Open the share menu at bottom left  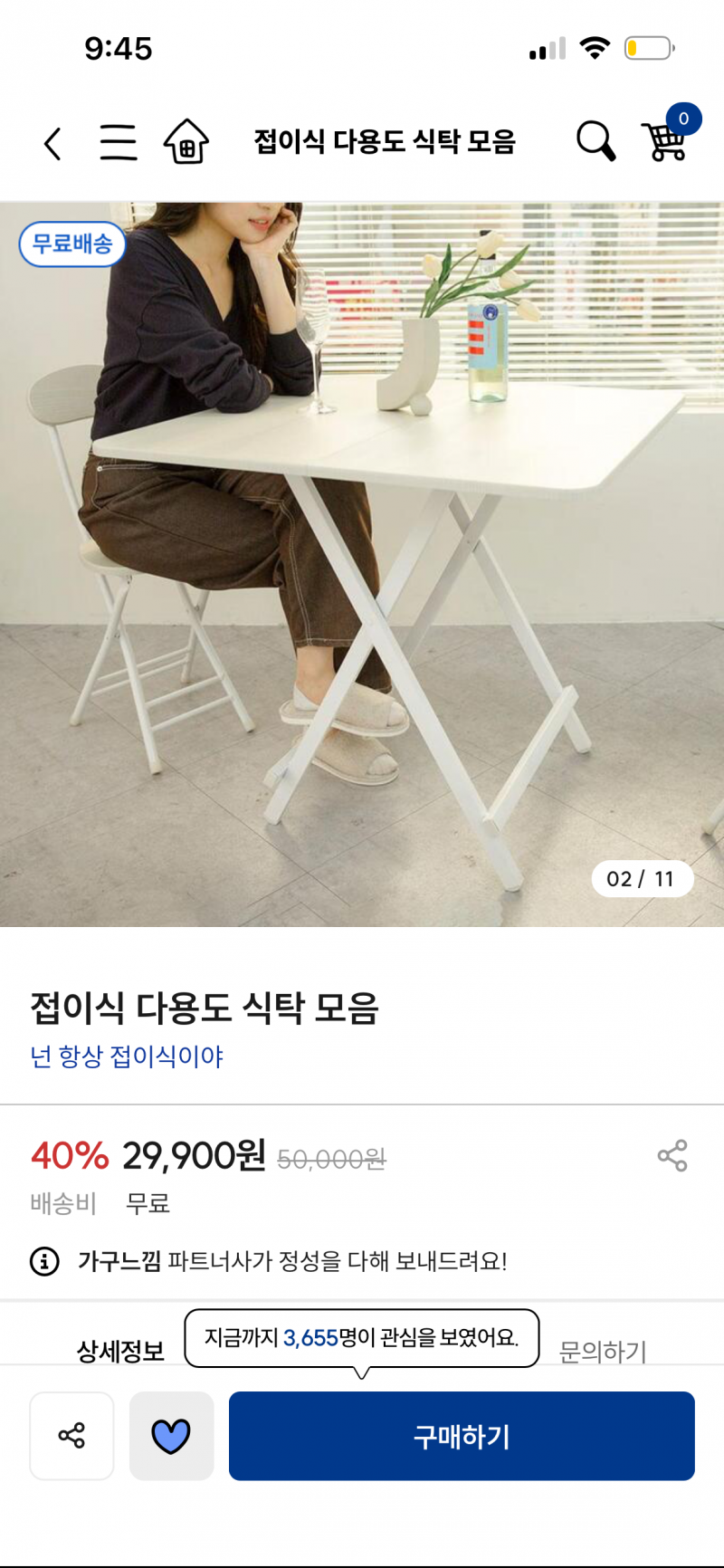click(x=71, y=1436)
